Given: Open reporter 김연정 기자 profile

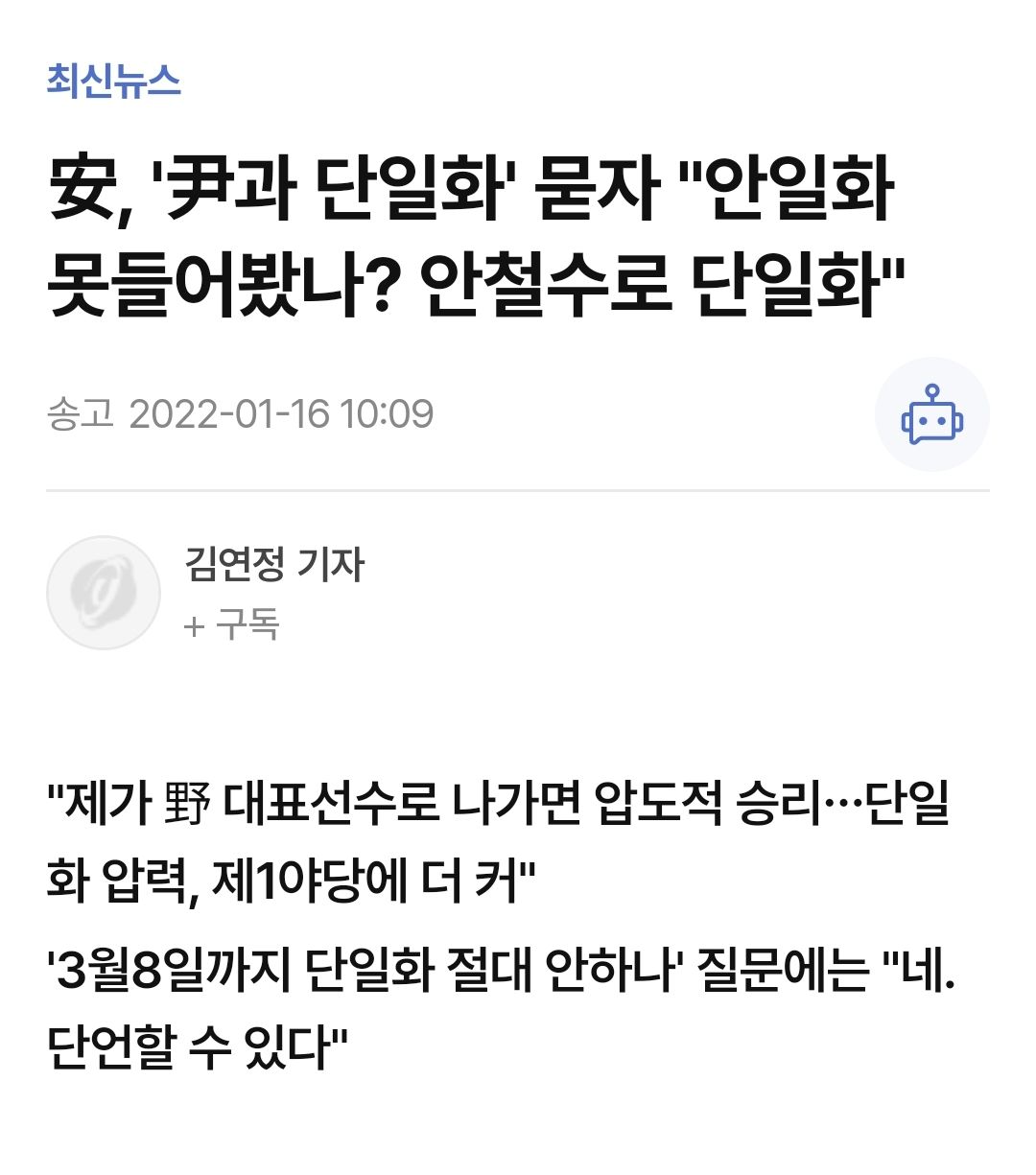Looking at the screenshot, I should coord(274,563).
